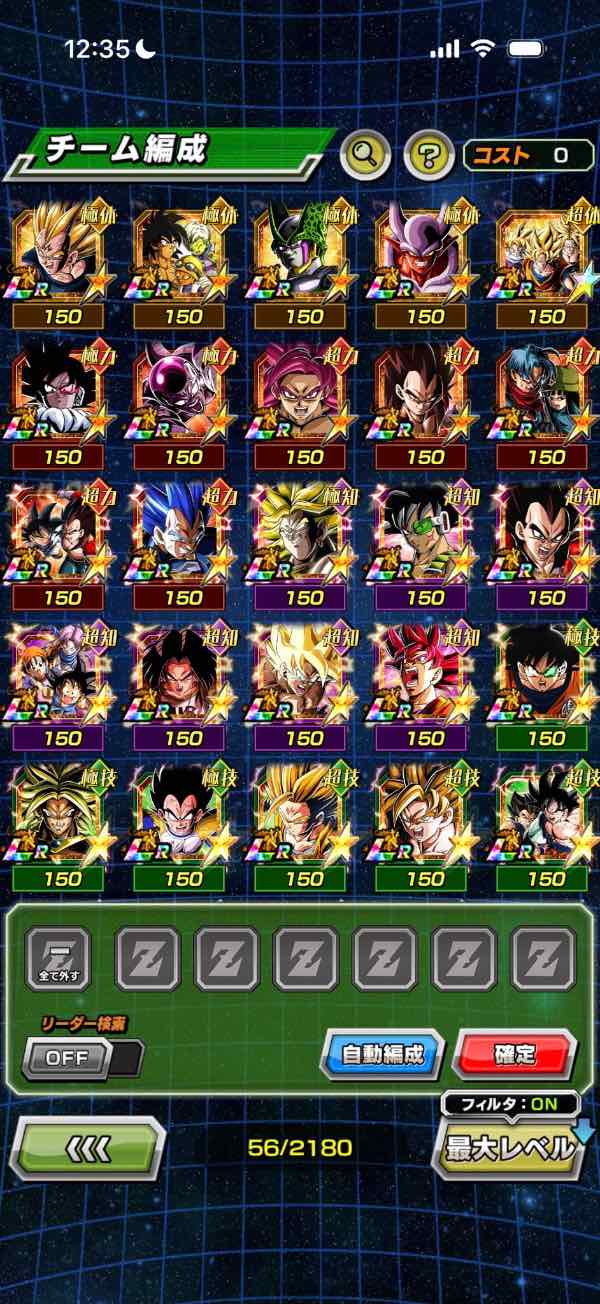Screen dimensions: 600x1304
Task: Tap the 自動編成 auto-formation button
Action: 382,1053
